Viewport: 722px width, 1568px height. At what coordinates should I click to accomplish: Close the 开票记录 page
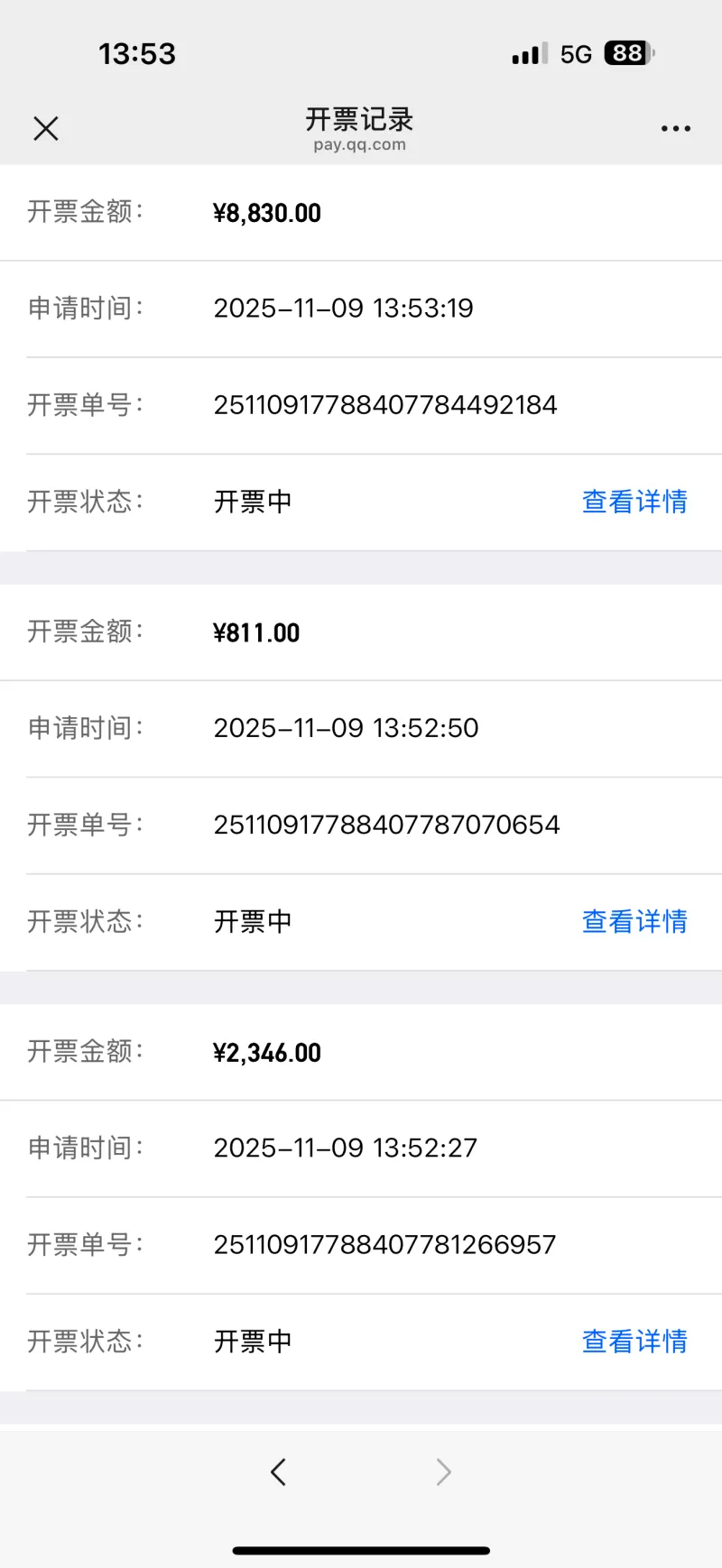(46, 129)
